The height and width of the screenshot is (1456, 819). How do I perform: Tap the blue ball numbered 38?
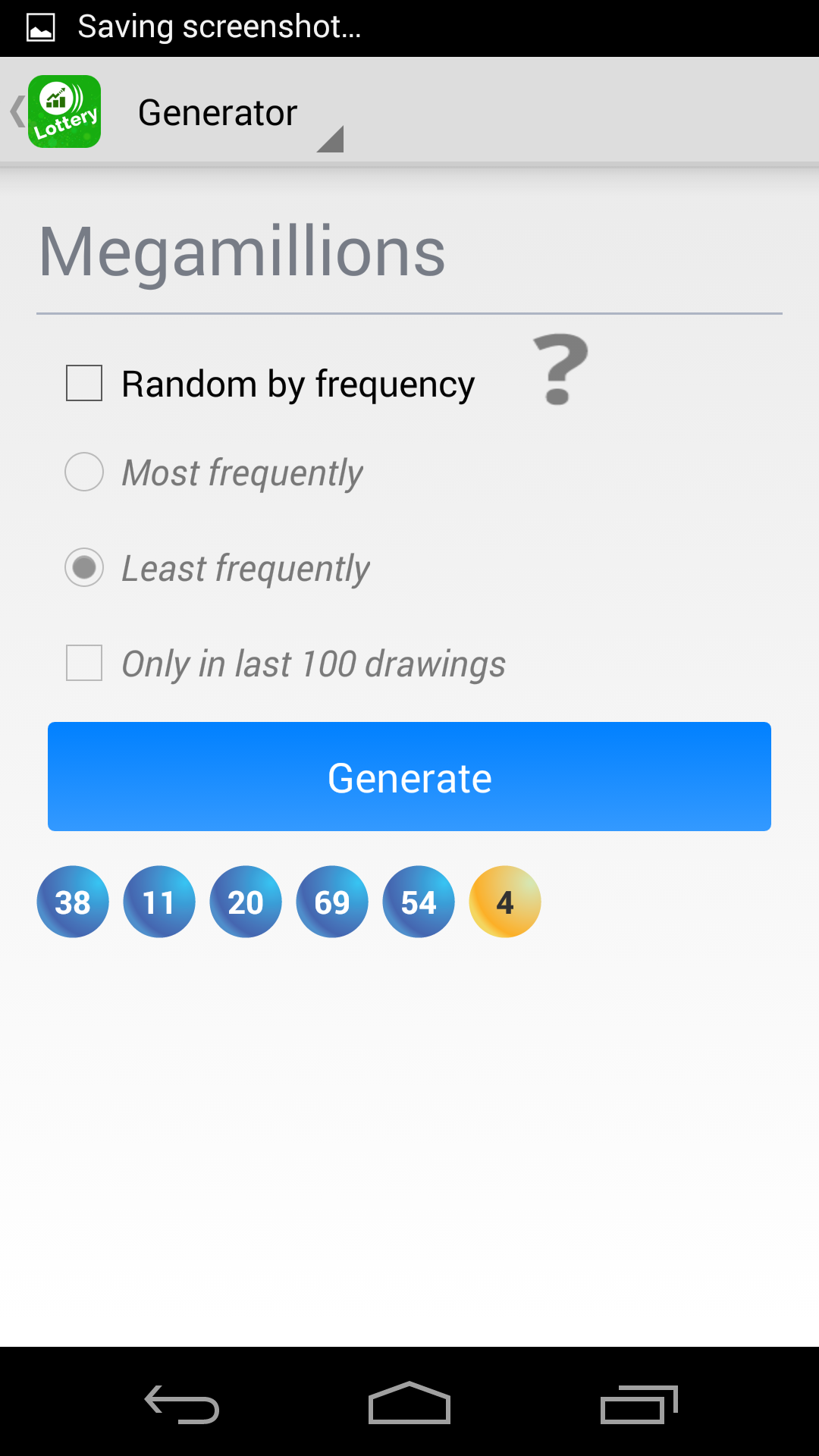pyautogui.click(x=72, y=902)
